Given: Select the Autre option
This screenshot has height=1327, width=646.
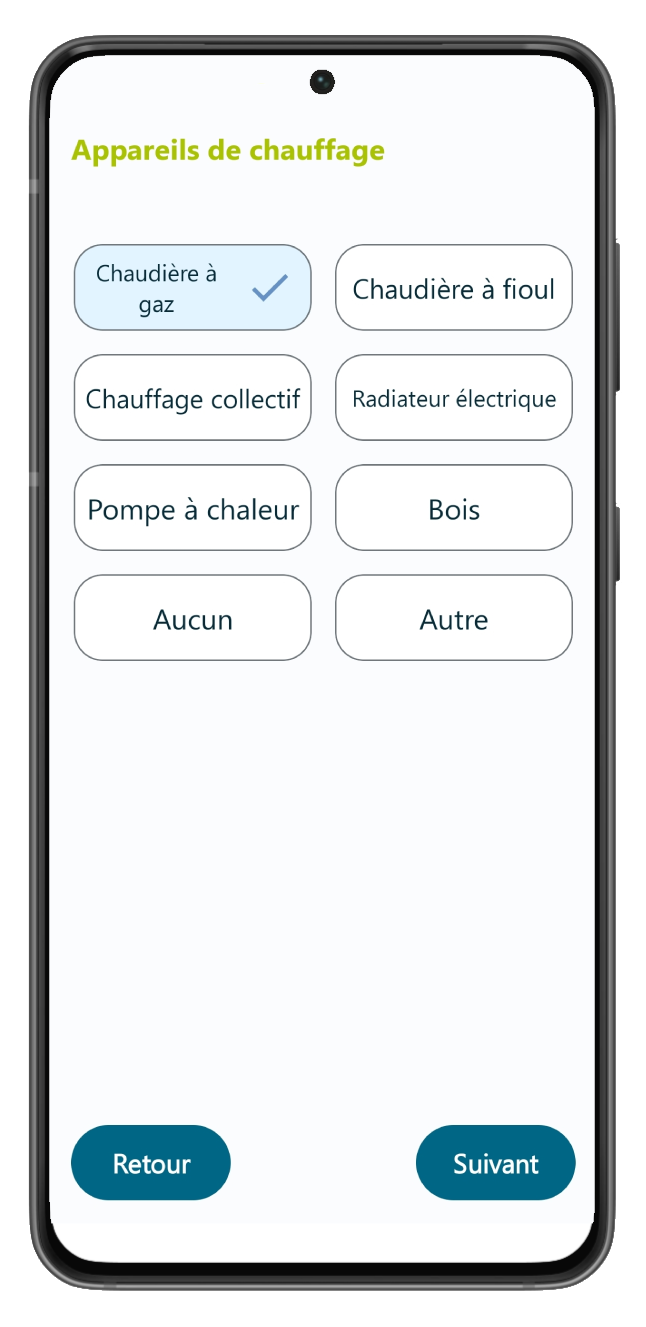Looking at the screenshot, I should 453,618.
